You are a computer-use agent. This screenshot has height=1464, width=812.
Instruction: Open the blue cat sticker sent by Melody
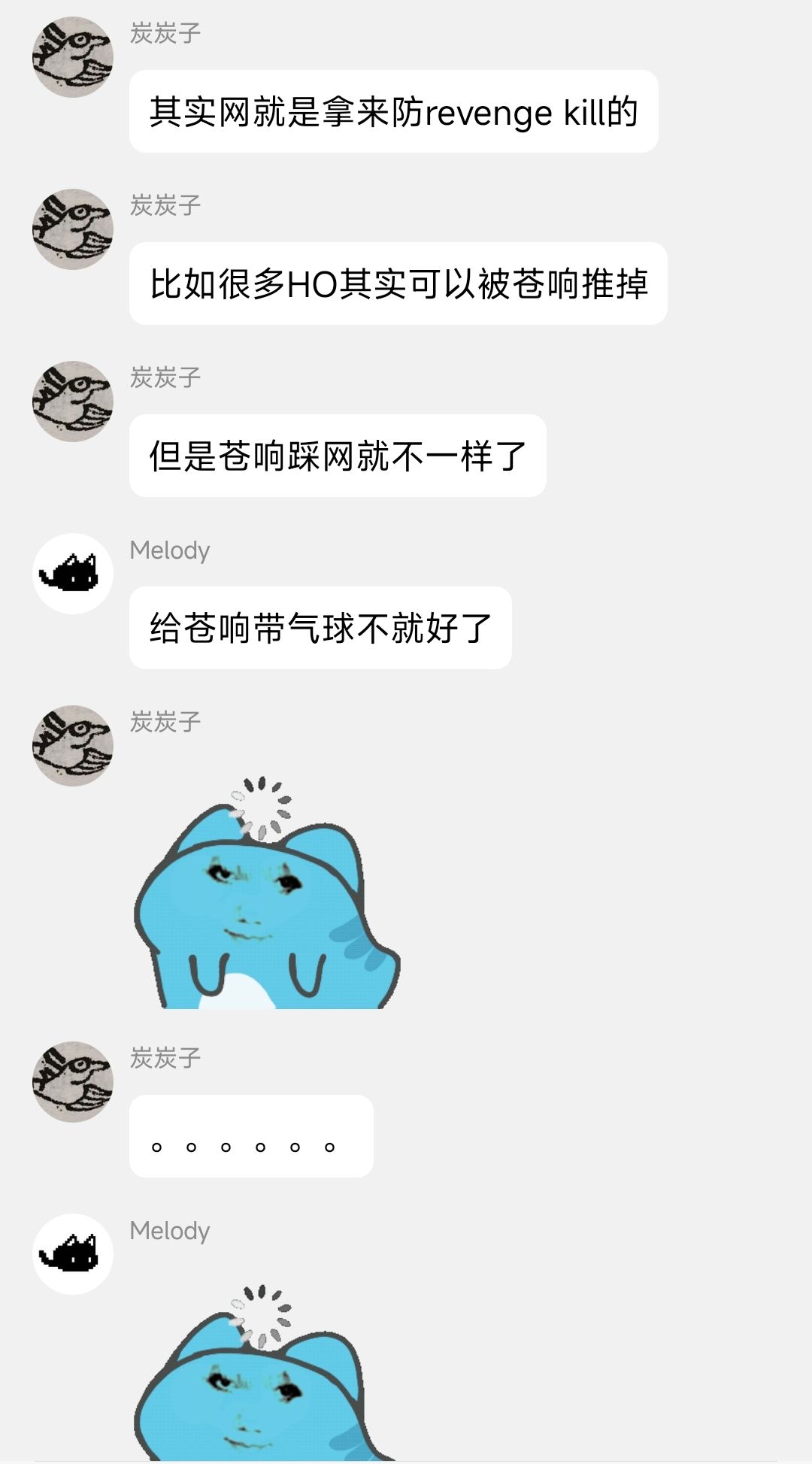pos(267,1376)
